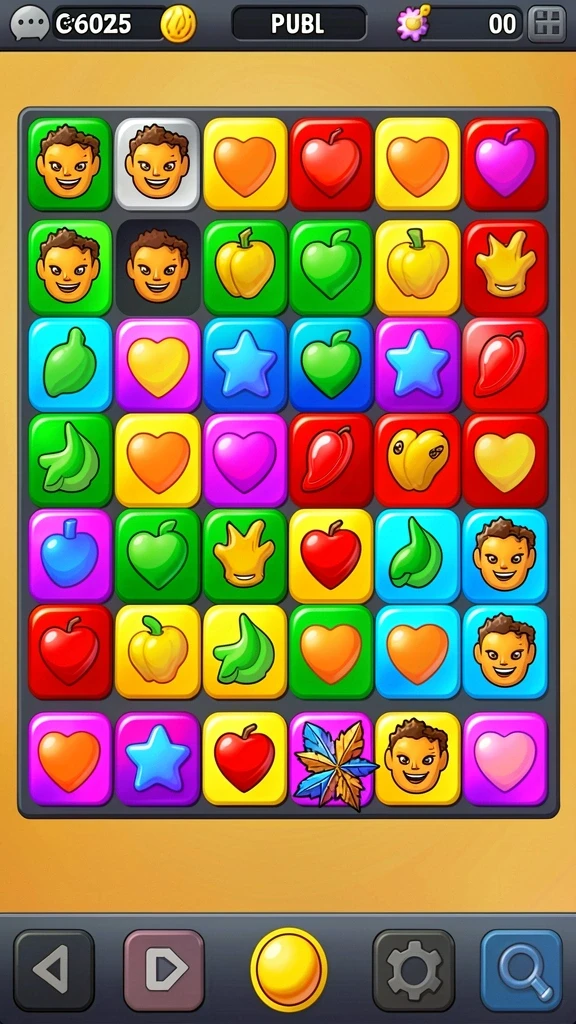Select the face tile on white background
The image size is (576, 1024).
point(157,164)
